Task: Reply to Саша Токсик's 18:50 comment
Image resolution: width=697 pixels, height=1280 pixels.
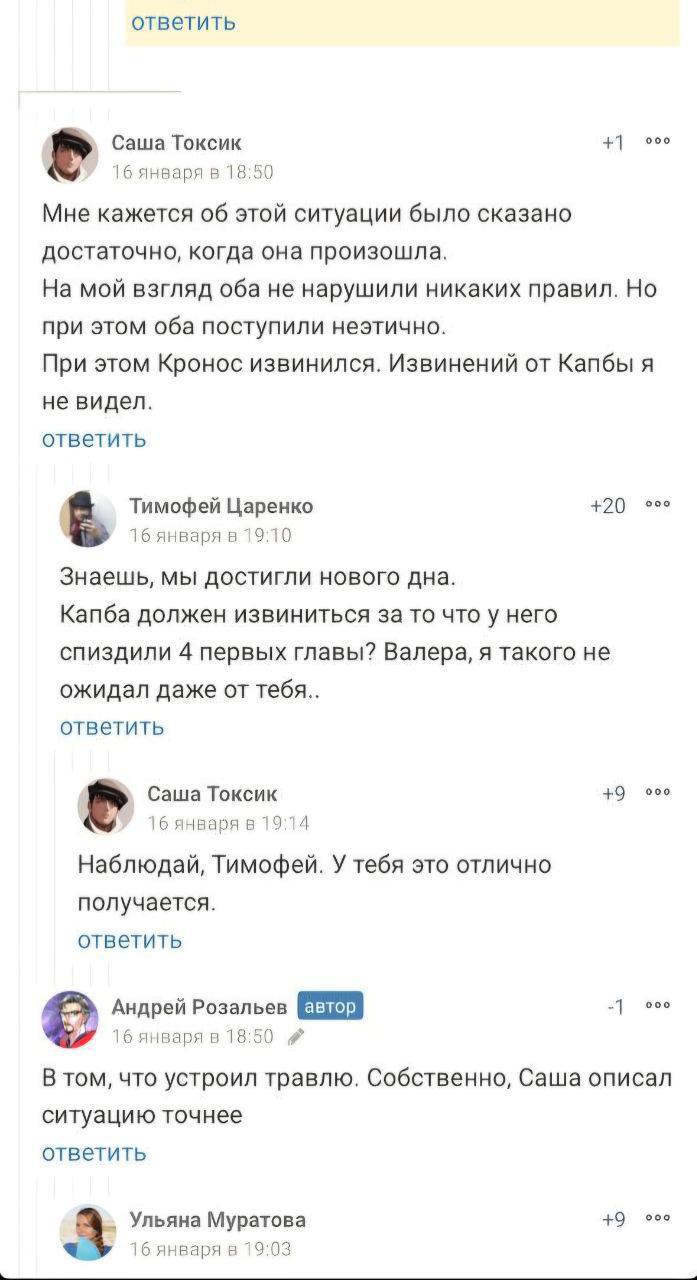Action: click(x=94, y=439)
